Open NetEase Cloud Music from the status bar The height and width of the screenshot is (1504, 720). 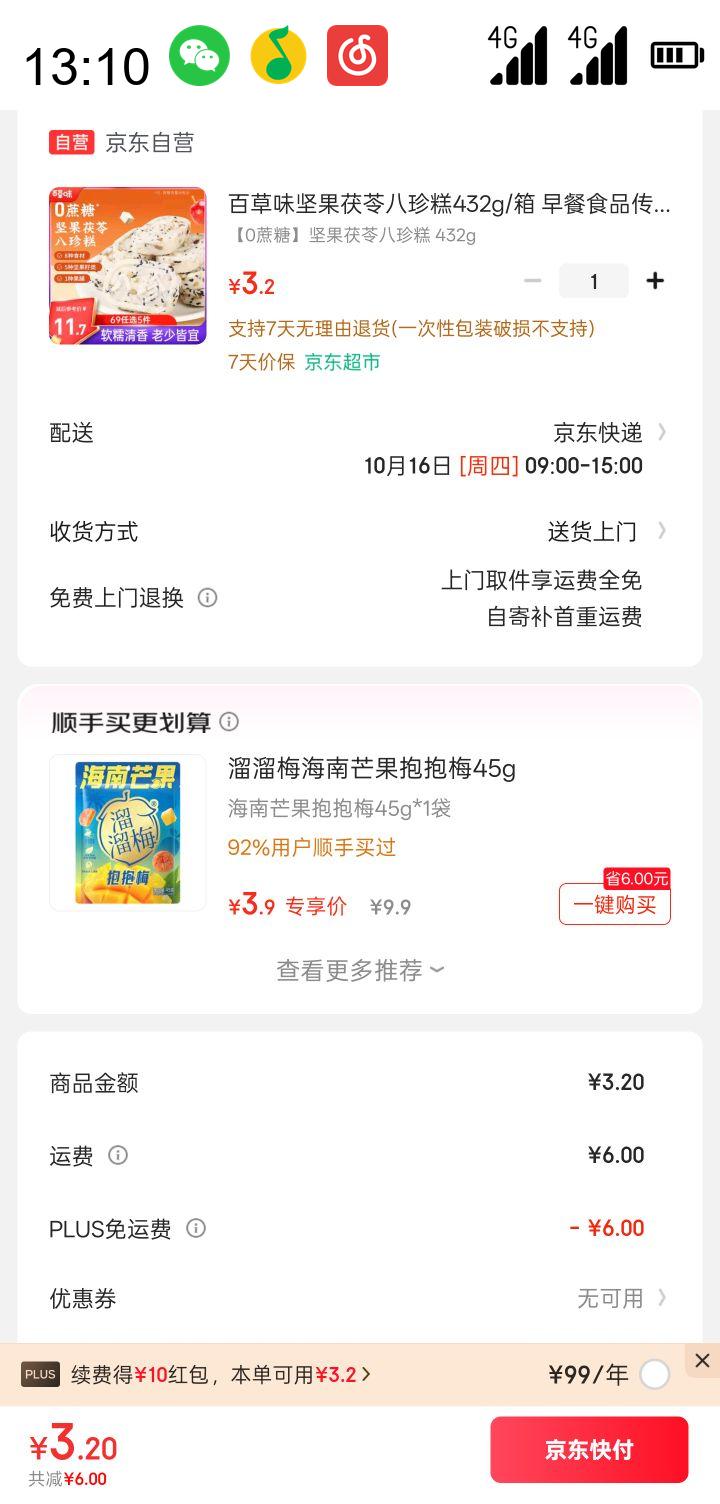(358, 55)
